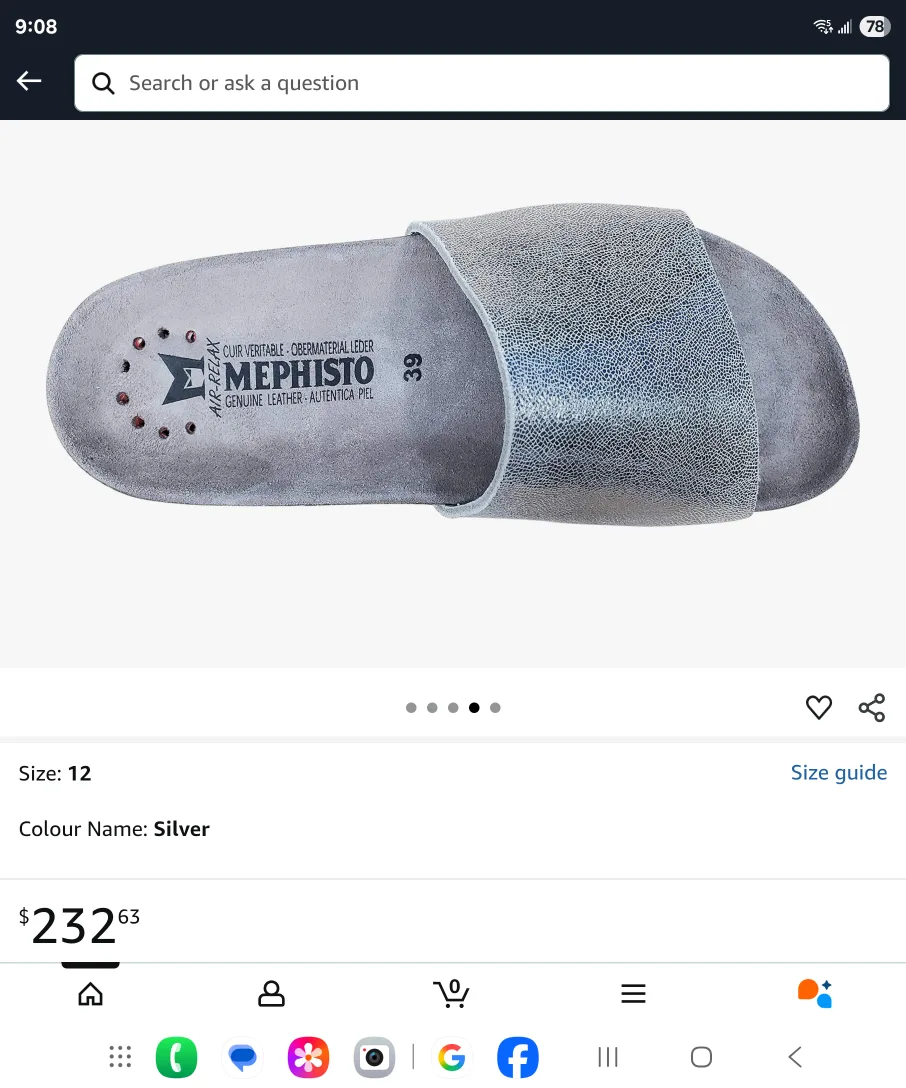Open the camera app icon
Screen dimensions: 906x1088
click(374, 1056)
